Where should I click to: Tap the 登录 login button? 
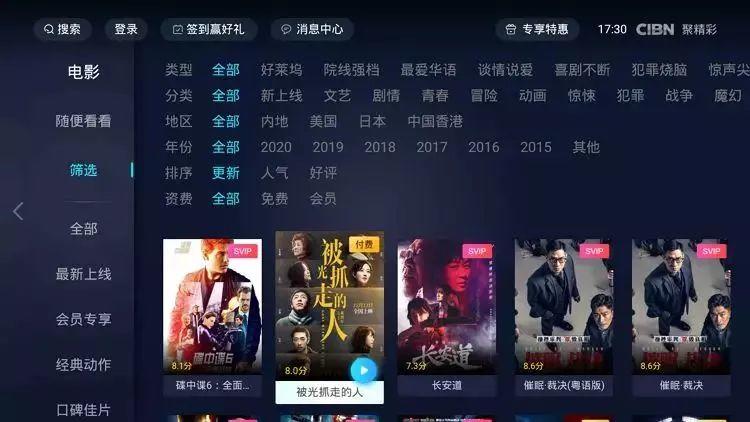pos(126,30)
